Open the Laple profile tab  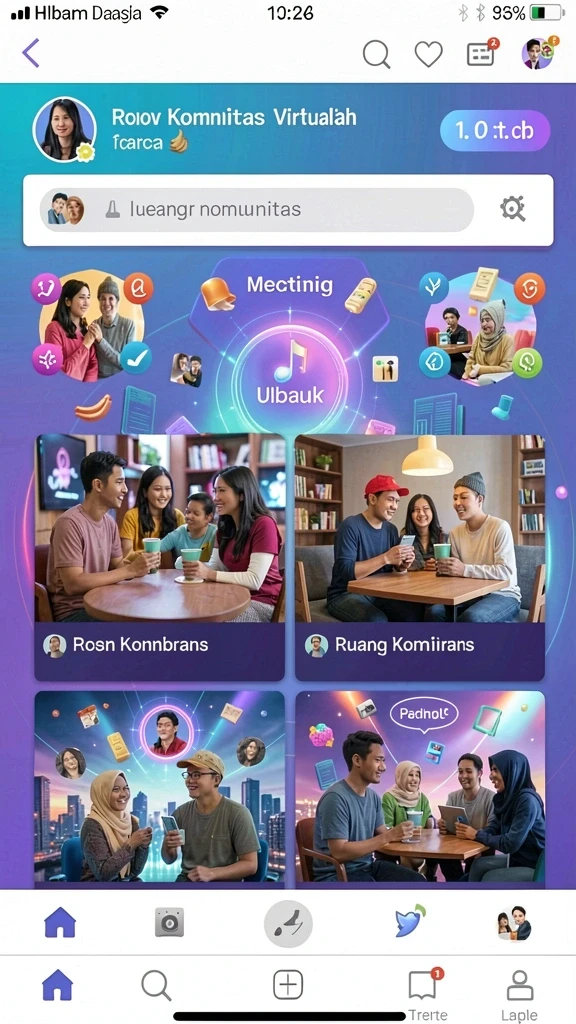(520, 995)
